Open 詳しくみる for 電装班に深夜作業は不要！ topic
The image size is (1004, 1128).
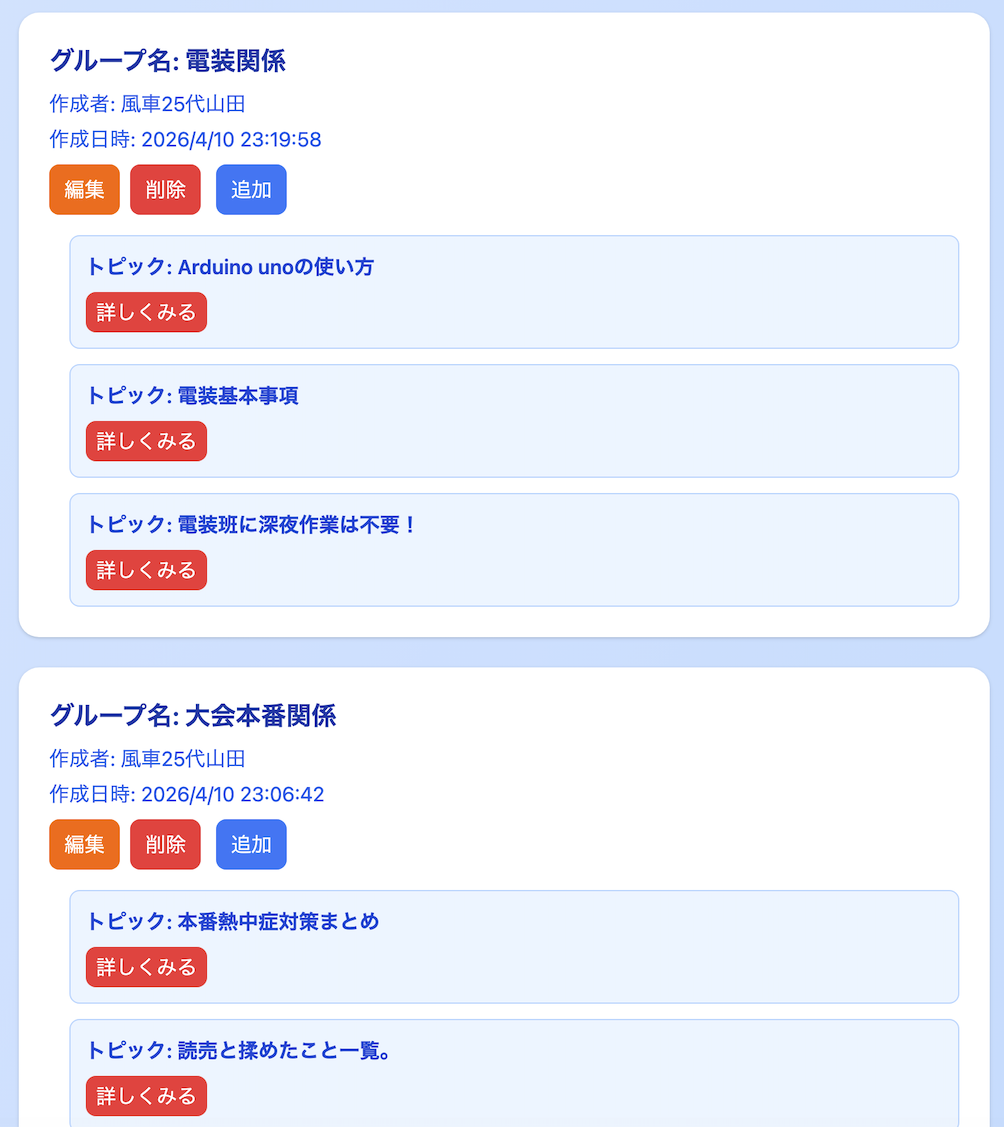146,570
